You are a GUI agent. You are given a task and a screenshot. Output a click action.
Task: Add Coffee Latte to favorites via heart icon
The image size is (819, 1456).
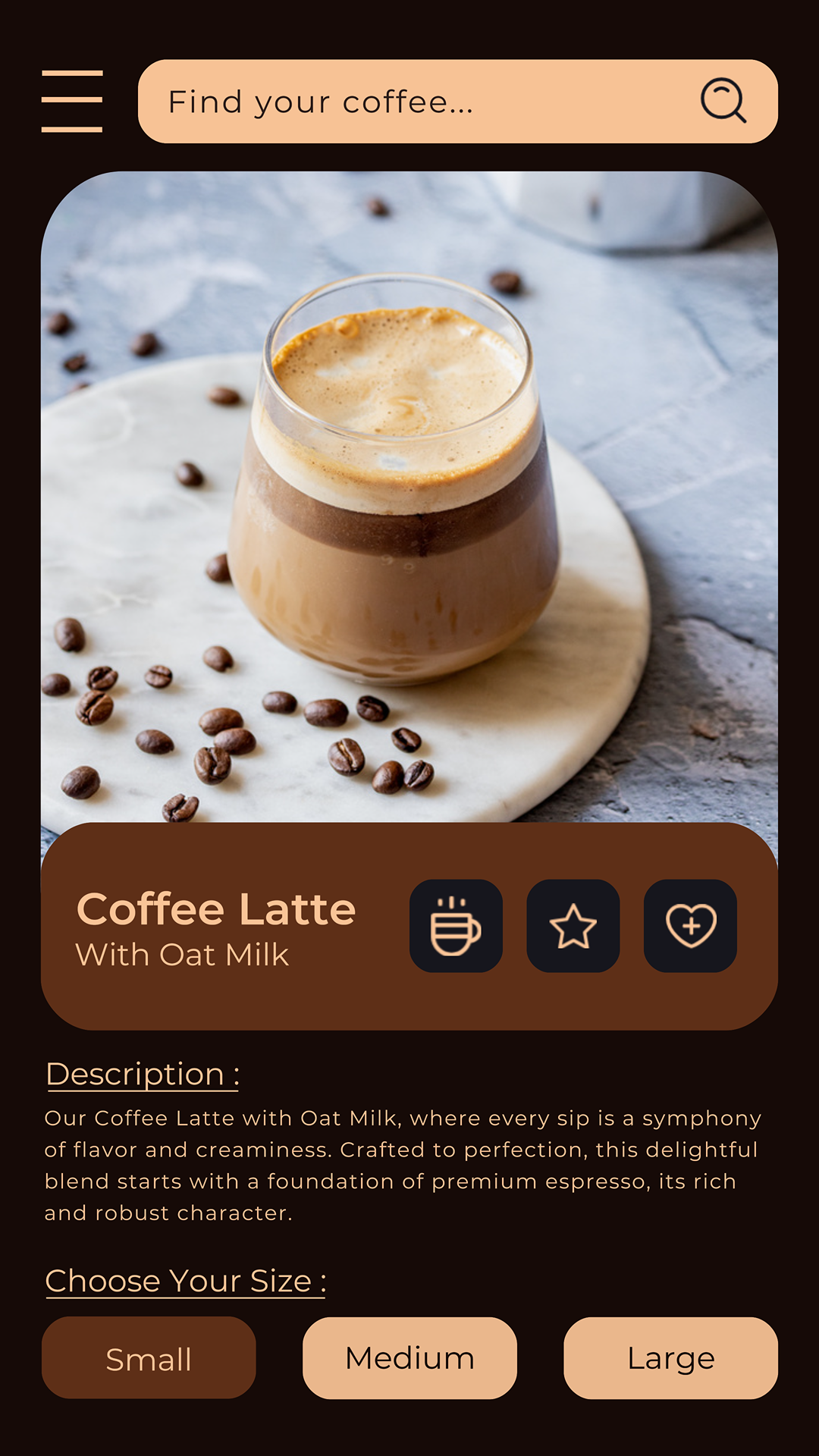click(x=690, y=926)
